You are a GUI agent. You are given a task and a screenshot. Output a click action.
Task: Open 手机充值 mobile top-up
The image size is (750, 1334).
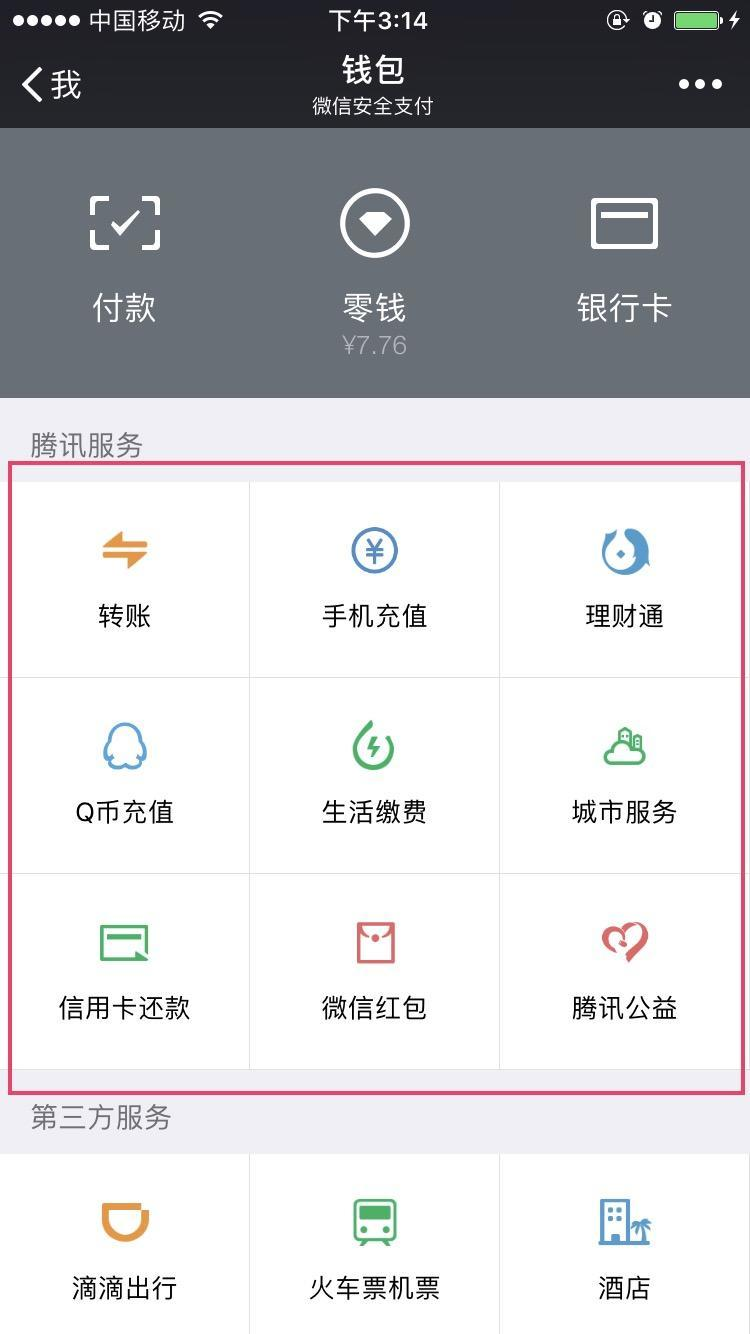point(375,580)
